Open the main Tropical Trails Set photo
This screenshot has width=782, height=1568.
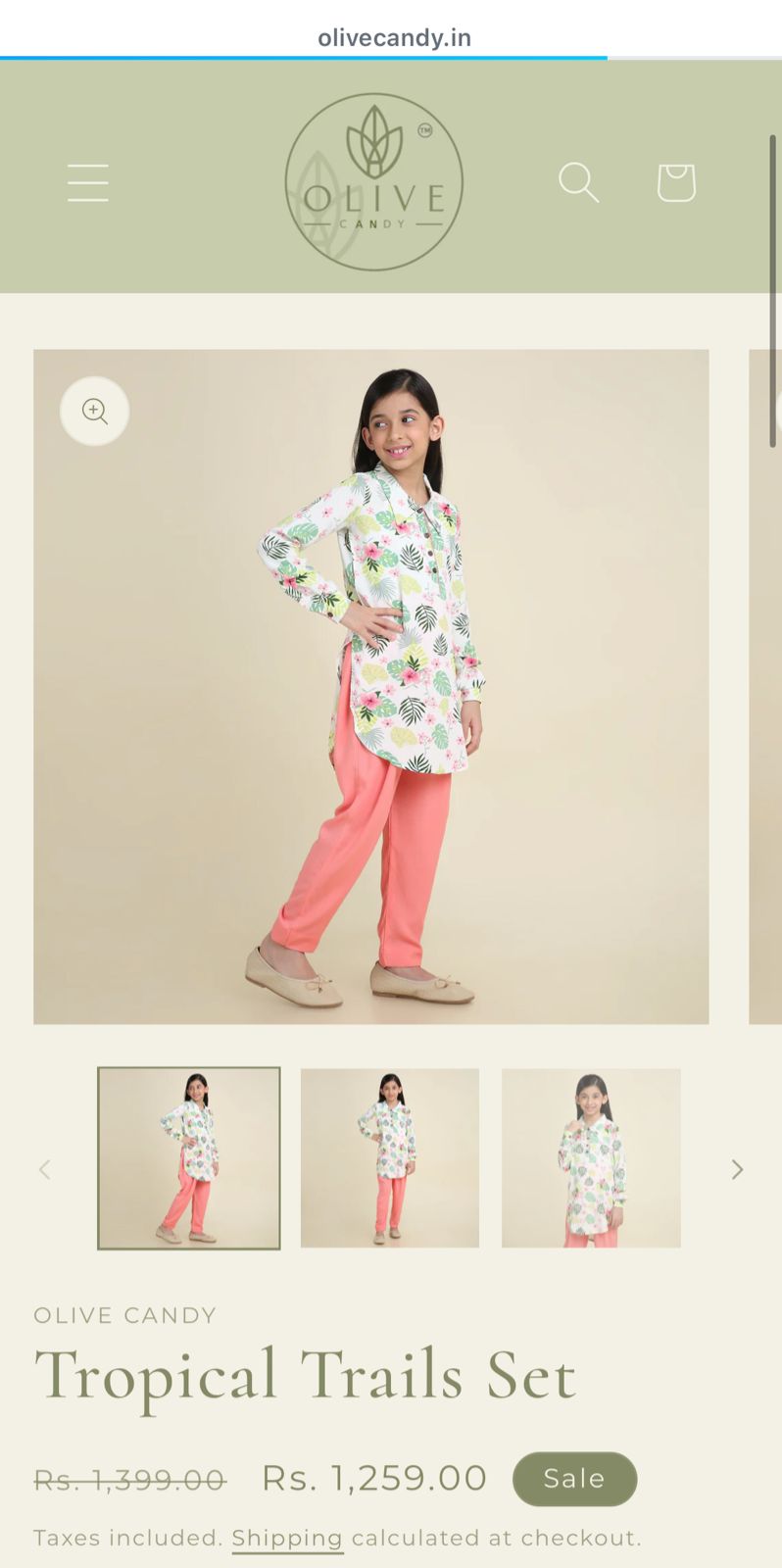(x=371, y=686)
